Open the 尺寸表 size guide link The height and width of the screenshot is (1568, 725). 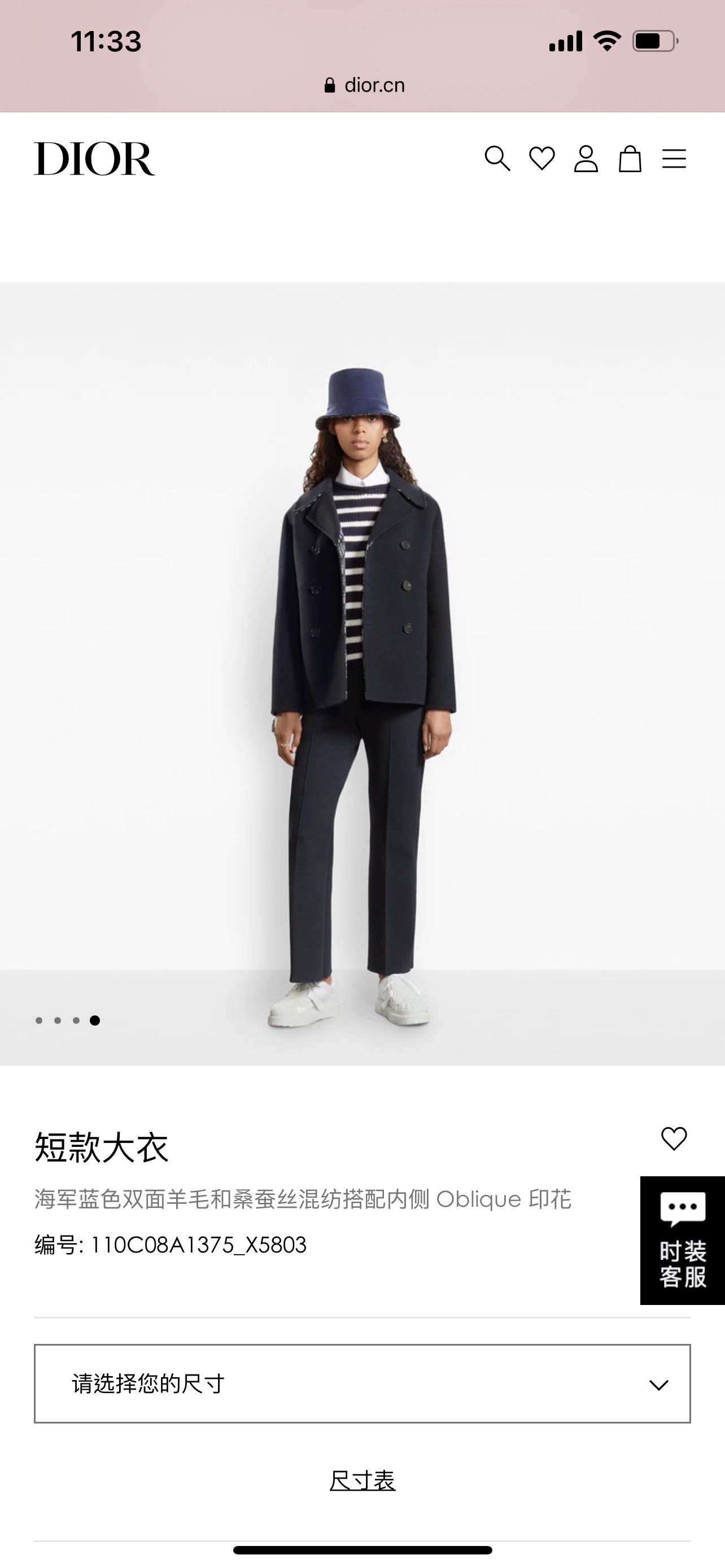[x=362, y=1481]
